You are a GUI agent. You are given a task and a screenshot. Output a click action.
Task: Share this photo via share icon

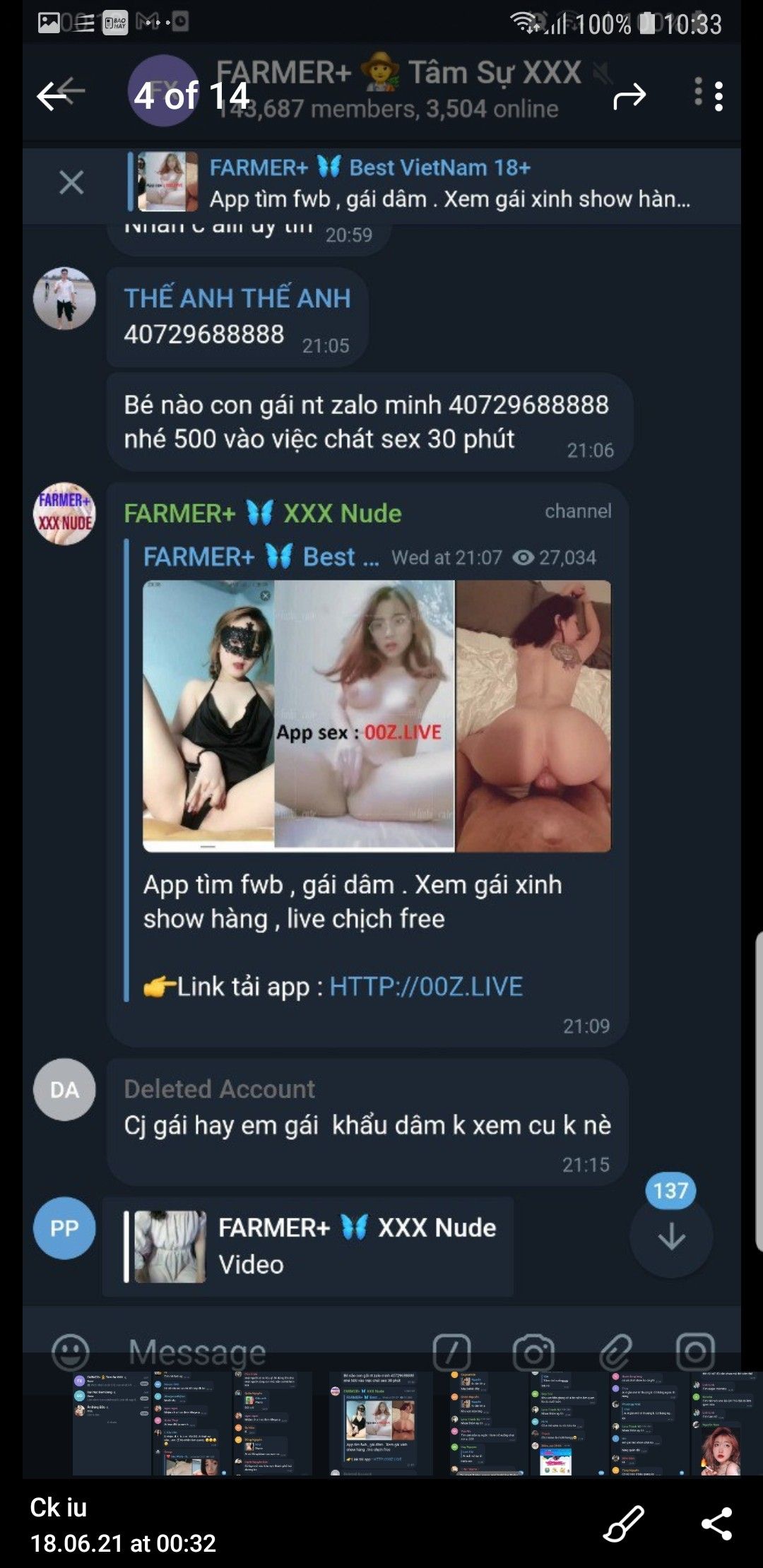(x=716, y=1524)
